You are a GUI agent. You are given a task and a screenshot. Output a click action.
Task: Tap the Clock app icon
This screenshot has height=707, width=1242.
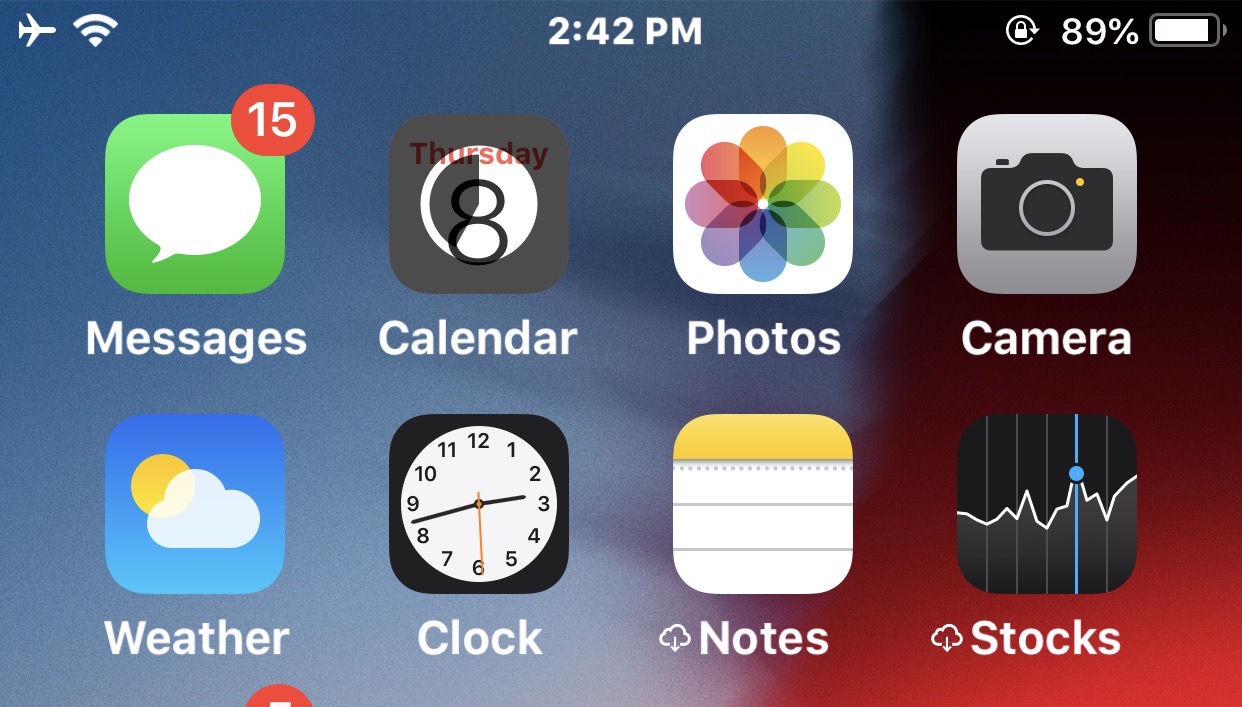[478, 504]
